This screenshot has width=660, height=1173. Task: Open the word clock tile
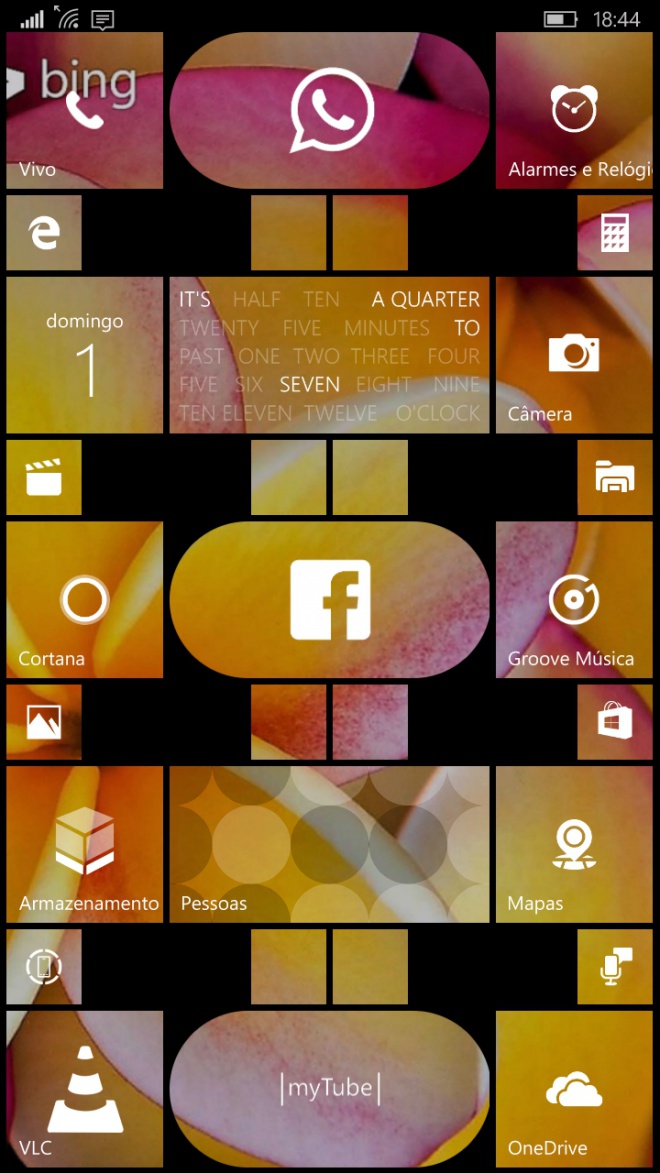pyautogui.click(x=330, y=355)
